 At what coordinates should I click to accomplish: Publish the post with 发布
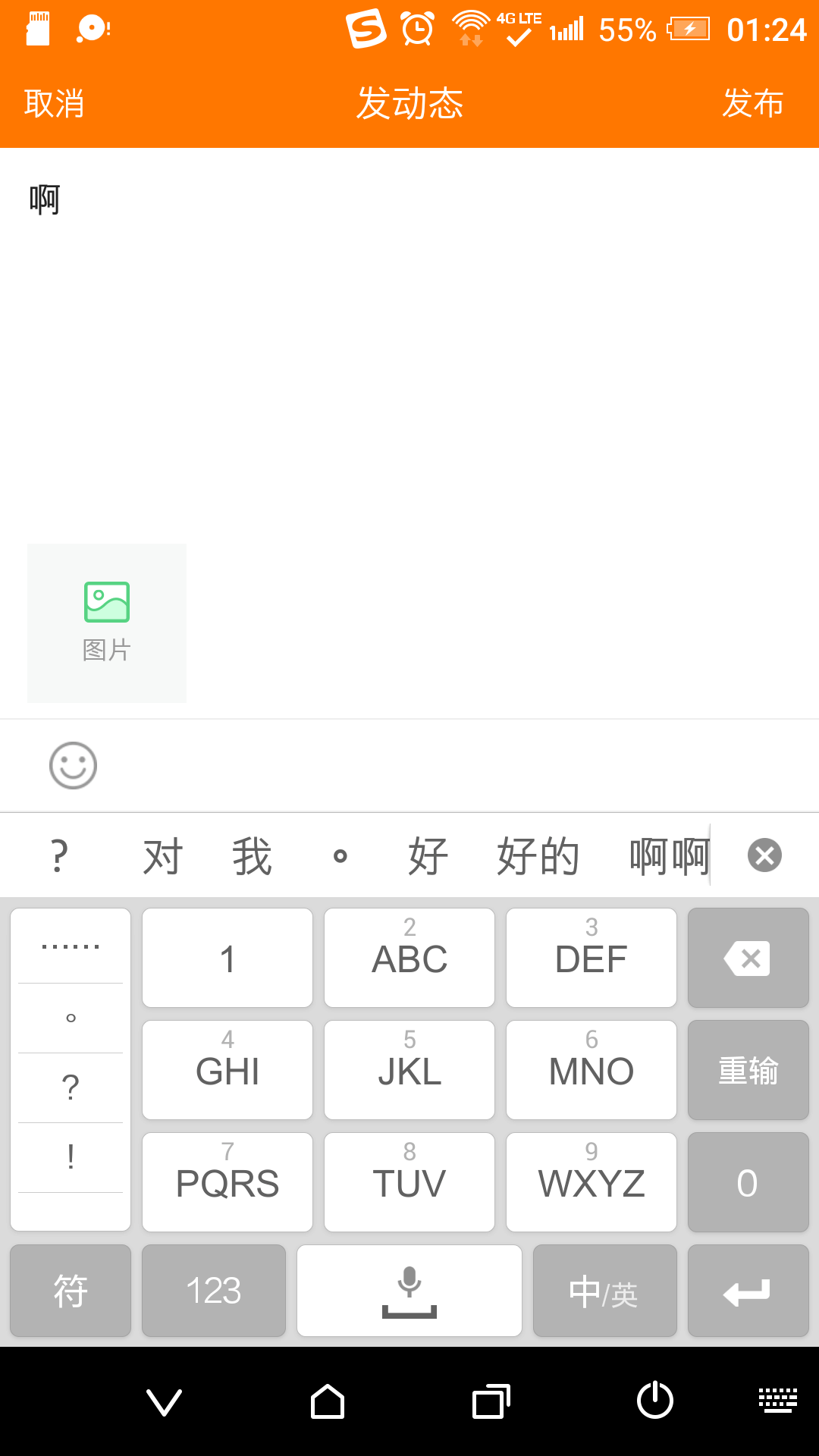click(752, 103)
